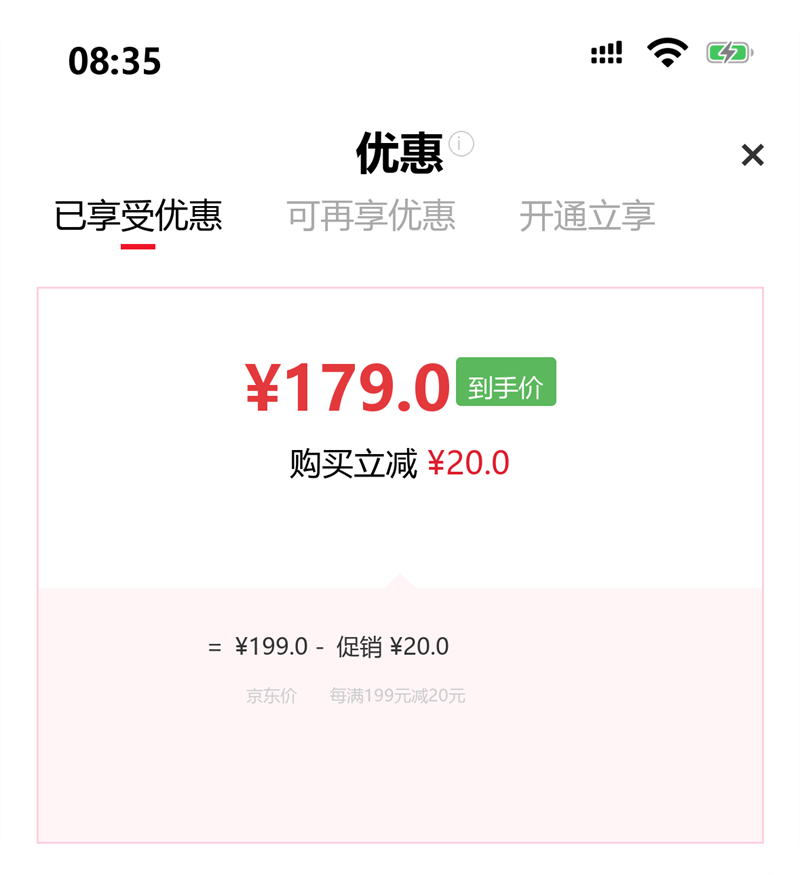The image size is (800, 875).
Task: Switch to the 开通立享 tab
Action: pyautogui.click(x=587, y=216)
